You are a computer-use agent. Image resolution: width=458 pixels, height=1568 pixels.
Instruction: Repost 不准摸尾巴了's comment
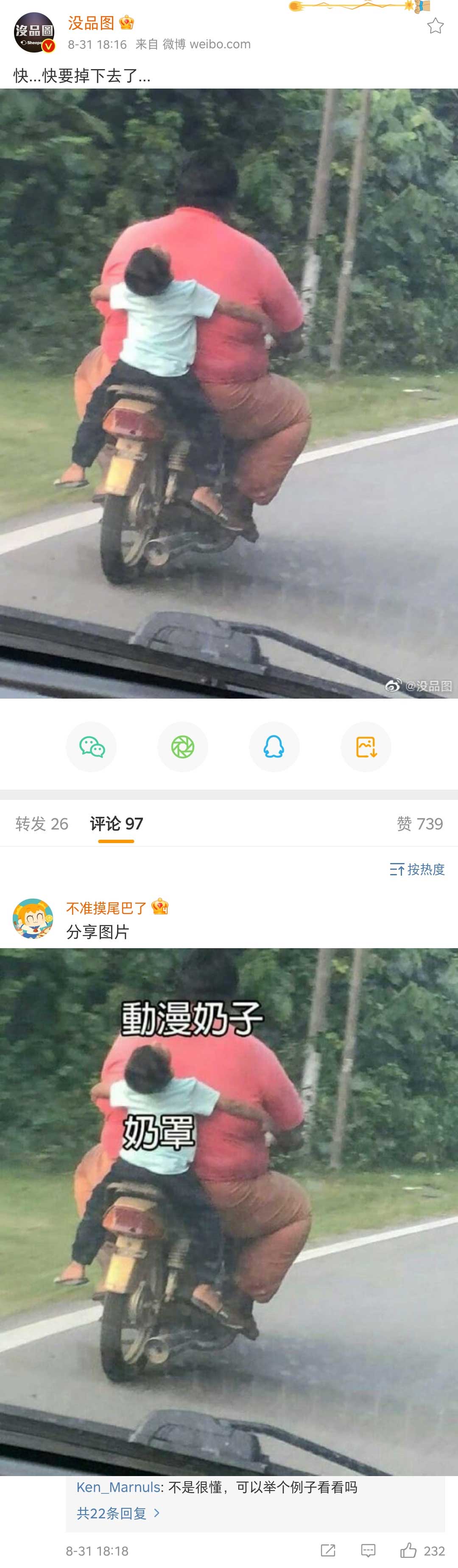coord(328,1550)
